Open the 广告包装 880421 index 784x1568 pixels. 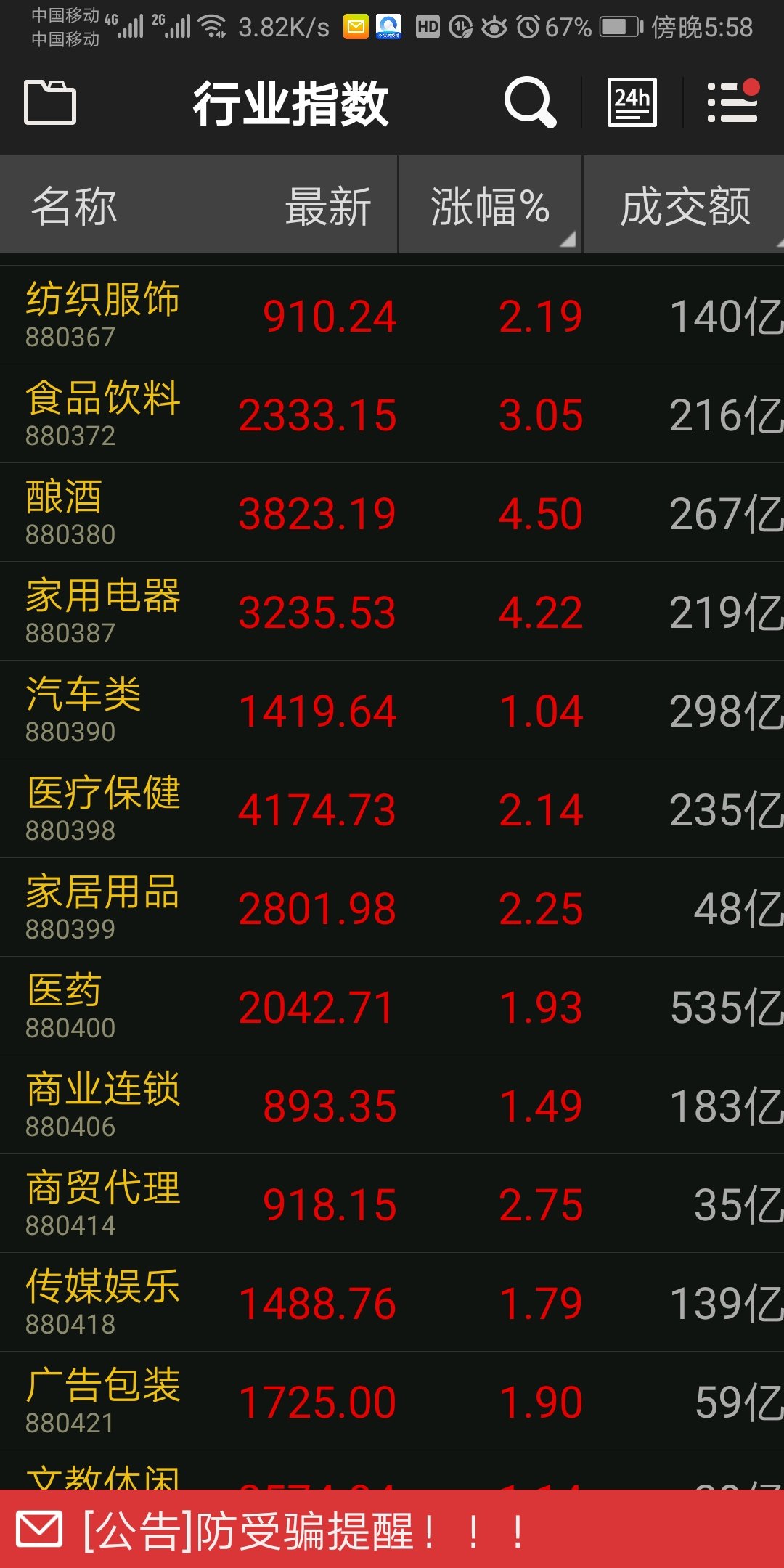pyautogui.click(x=392, y=1402)
